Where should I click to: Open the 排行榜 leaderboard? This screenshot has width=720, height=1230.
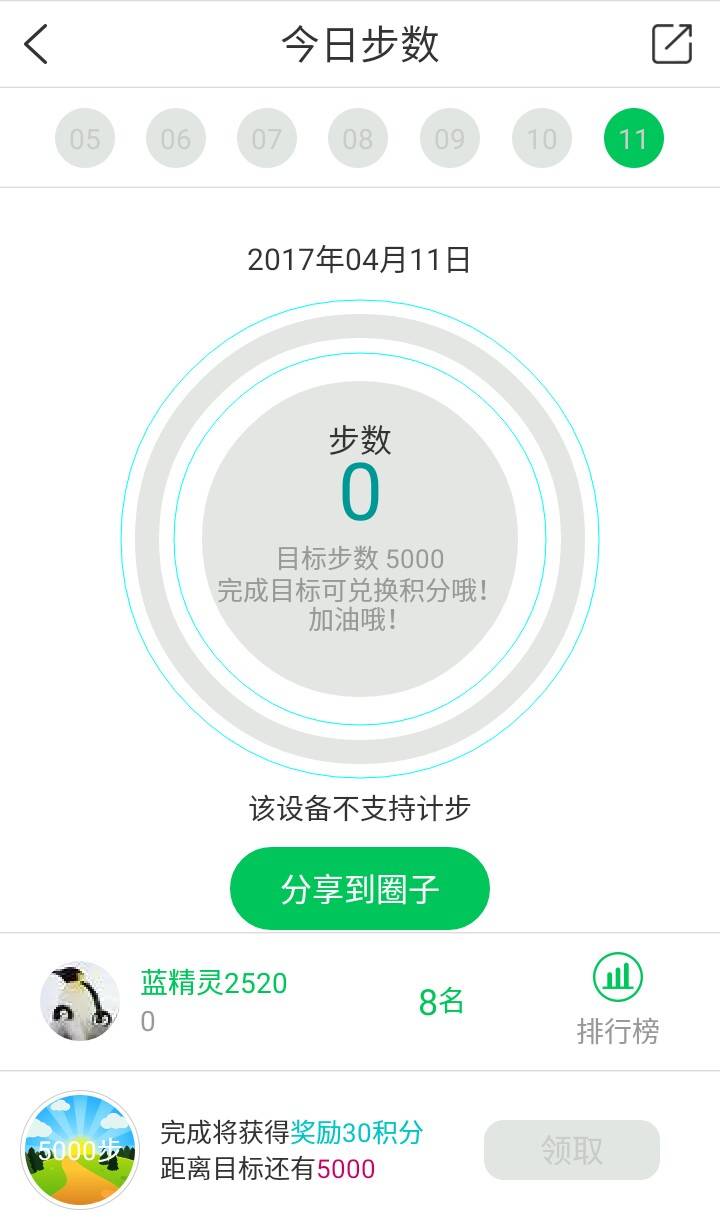tap(618, 1000)
